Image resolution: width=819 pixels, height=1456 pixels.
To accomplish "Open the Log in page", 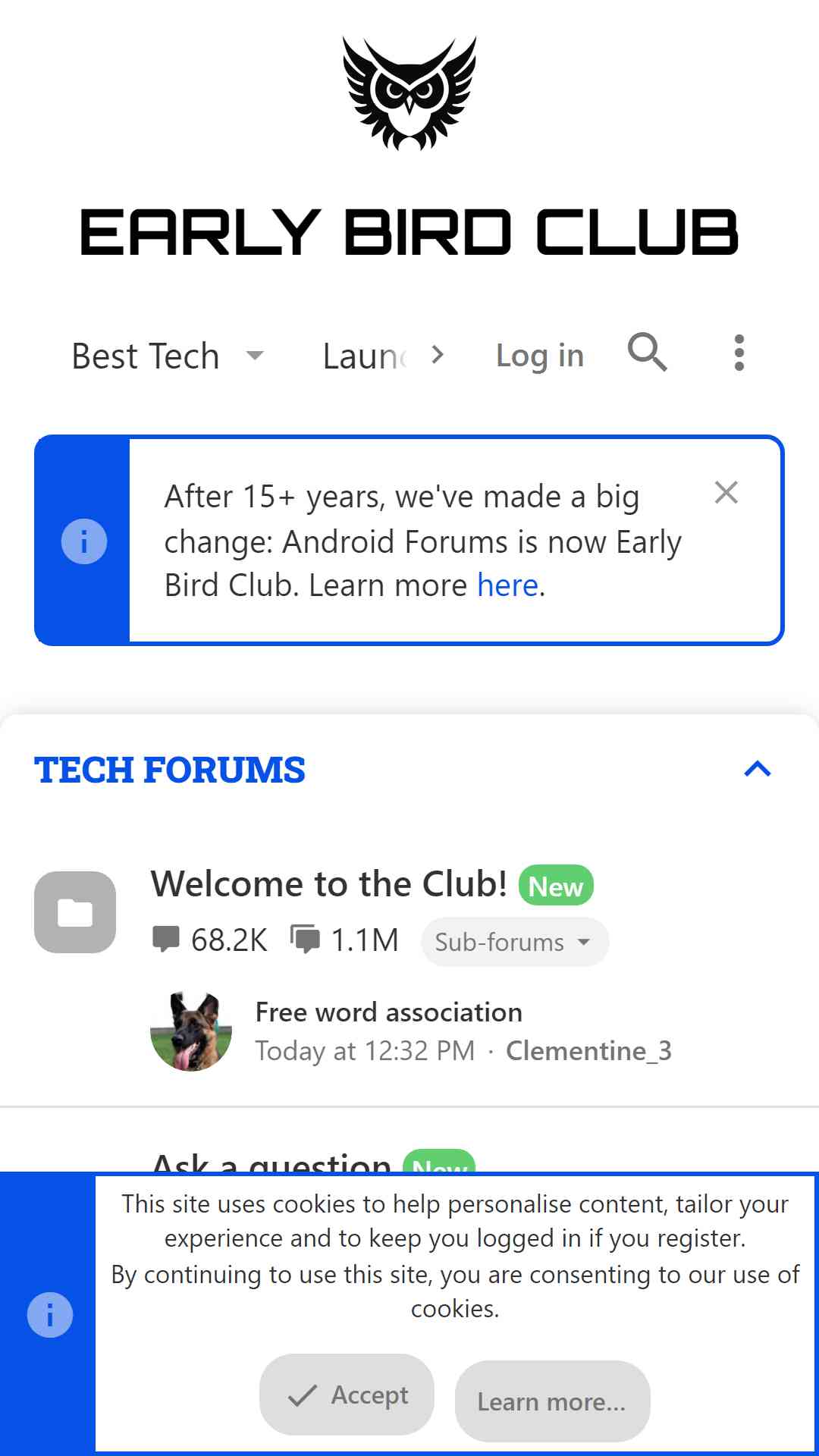I will (540, 356).
